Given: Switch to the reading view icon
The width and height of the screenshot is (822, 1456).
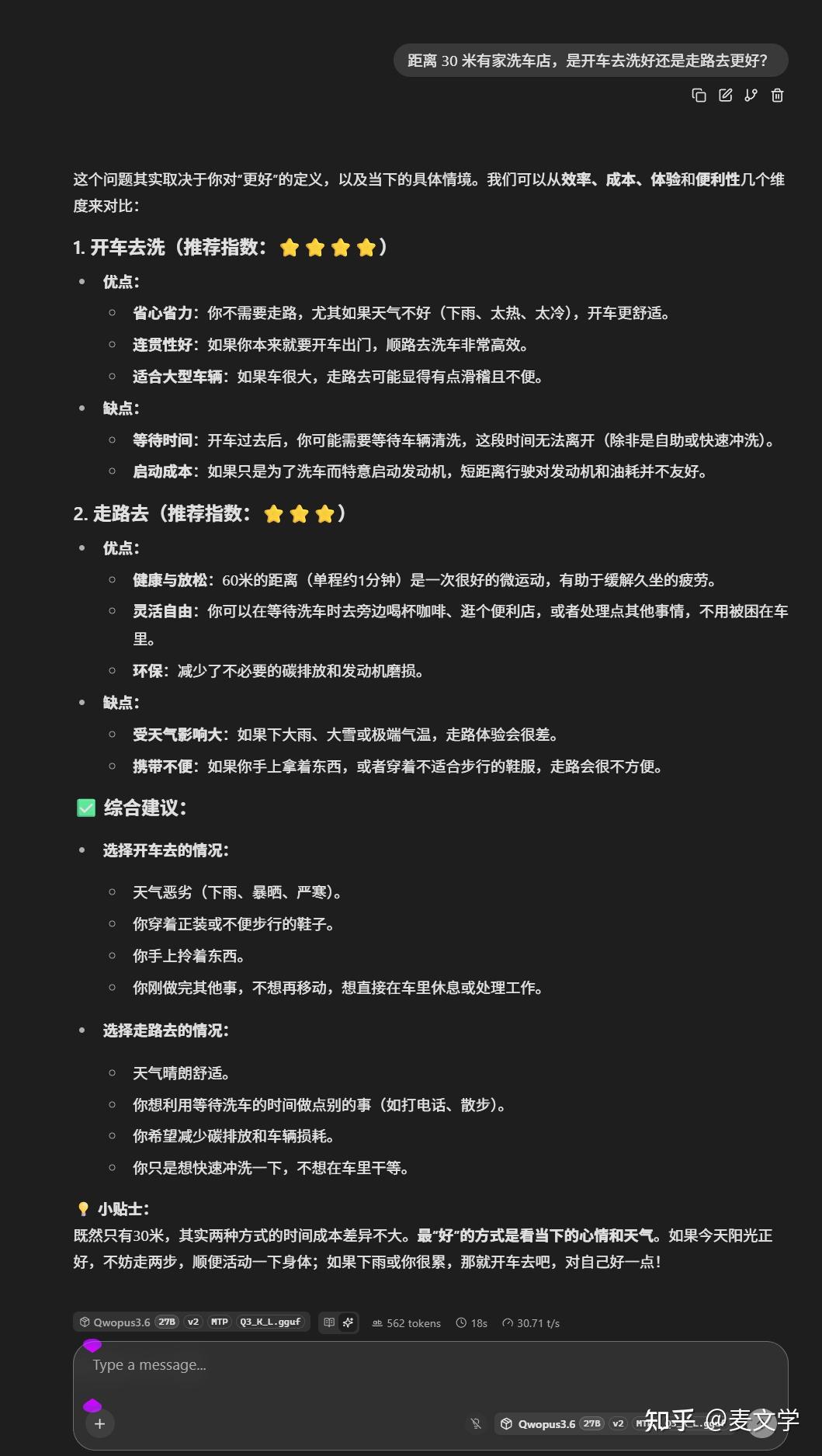Looking at the screenshot, I should coord(329,1322).
